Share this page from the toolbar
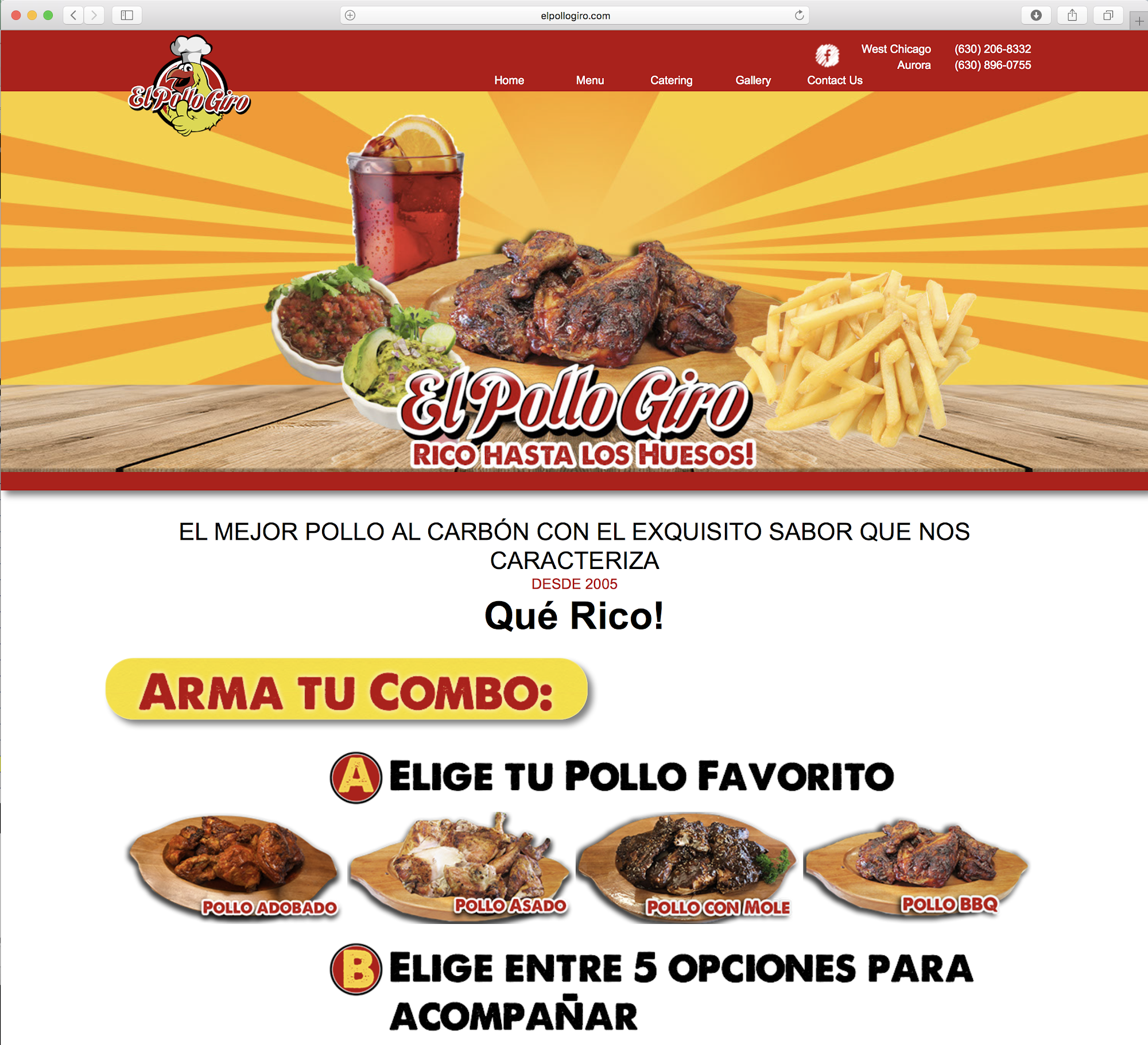 1072,16
